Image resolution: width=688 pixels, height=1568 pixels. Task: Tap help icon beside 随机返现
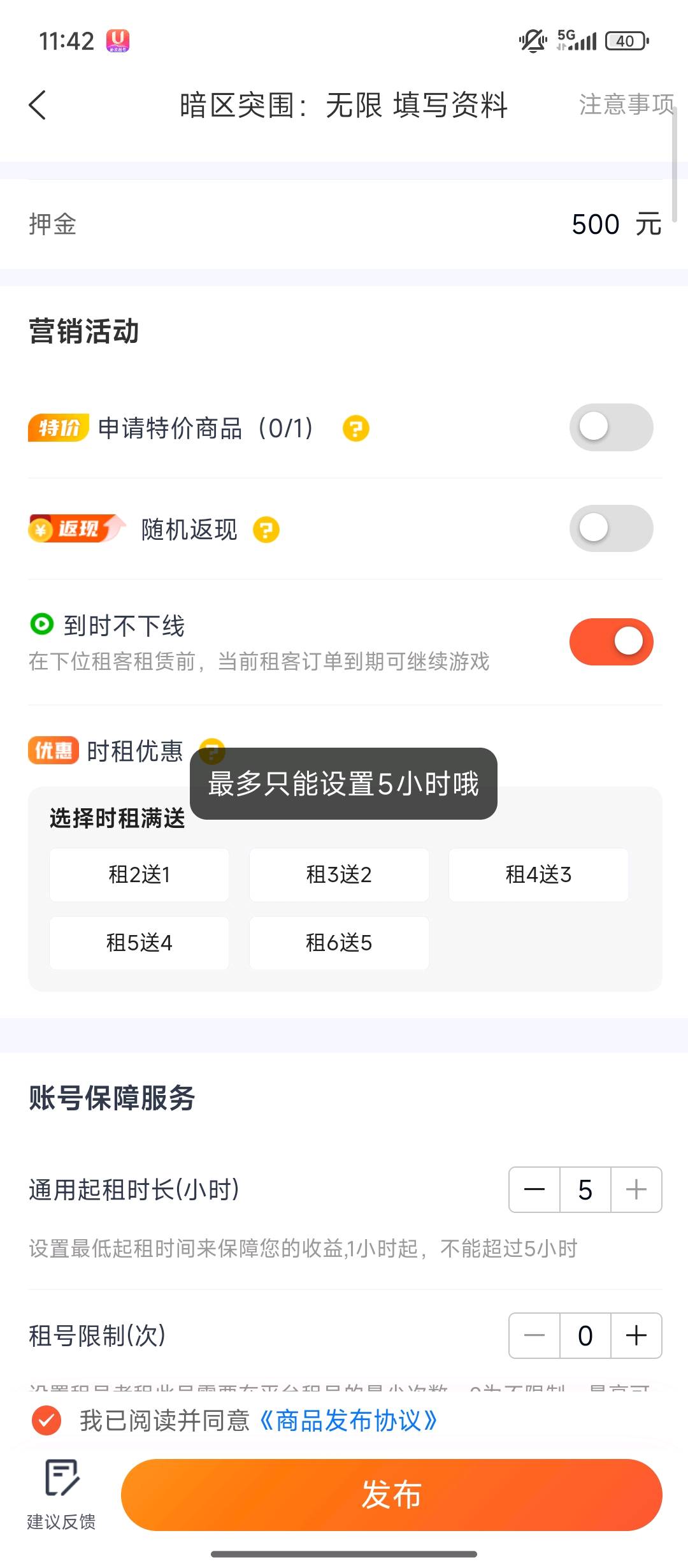click(x=266, y=530)
